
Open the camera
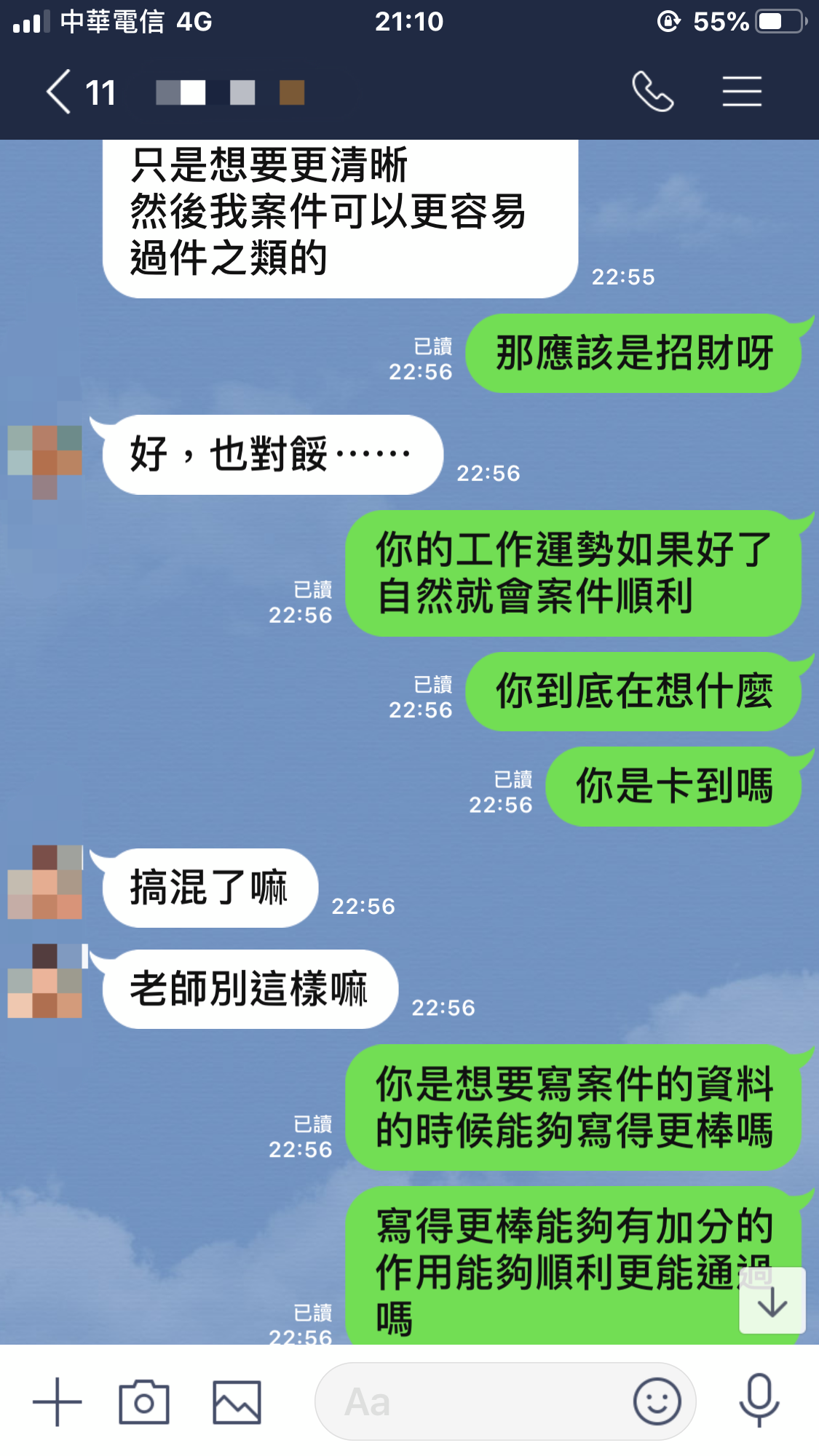tap(144, 1401)
